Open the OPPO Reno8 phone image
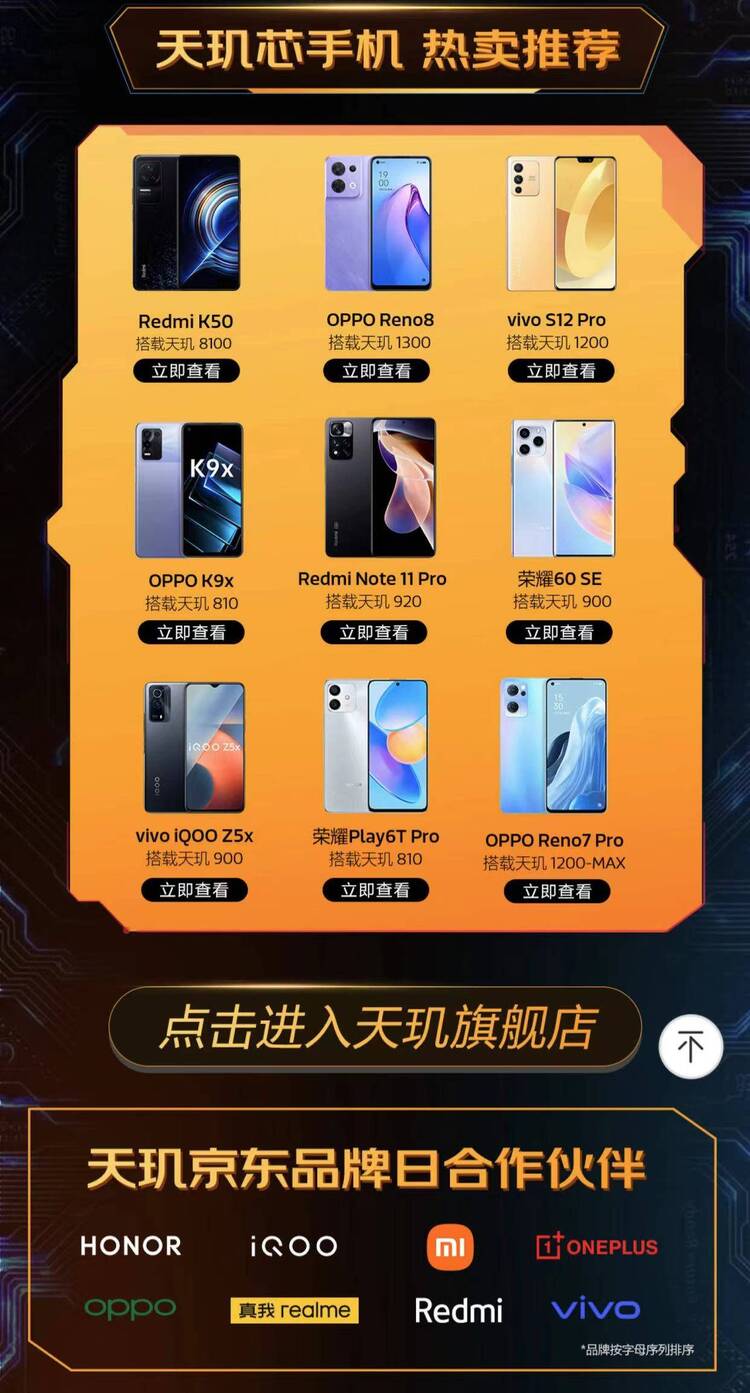This screenshot has height=1393, width=750. tap(378, 223)
